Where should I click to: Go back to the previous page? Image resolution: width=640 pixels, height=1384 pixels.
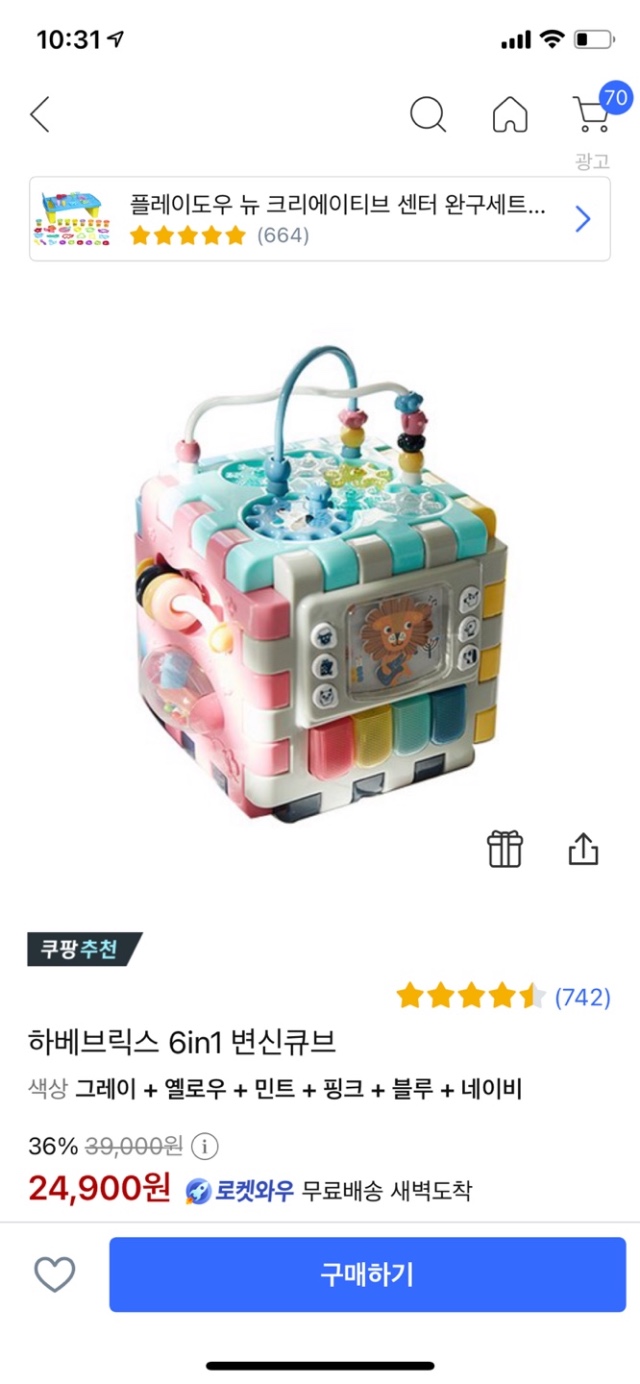pyautogui.click(x=40, y=115)
